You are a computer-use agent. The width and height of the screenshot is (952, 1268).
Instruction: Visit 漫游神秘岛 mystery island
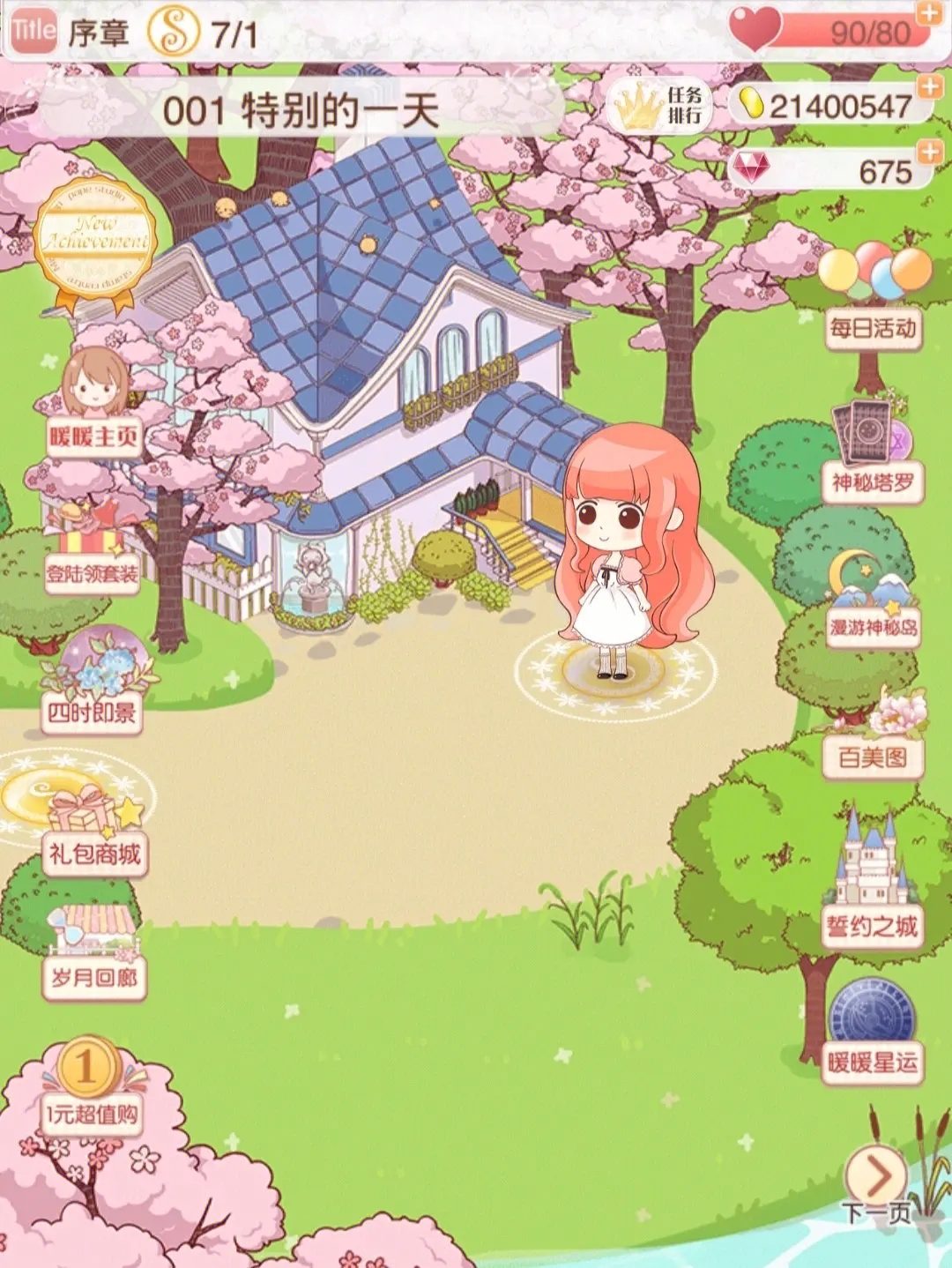[x=873, y=600]
